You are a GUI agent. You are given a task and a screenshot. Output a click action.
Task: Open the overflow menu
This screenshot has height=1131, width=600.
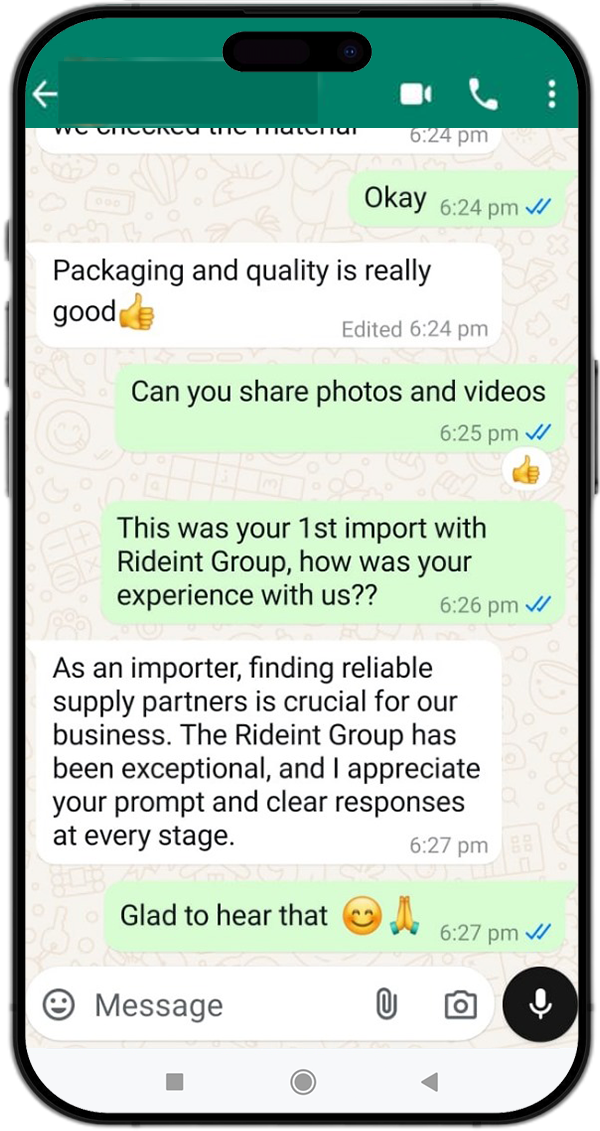[x=551, y=95]
